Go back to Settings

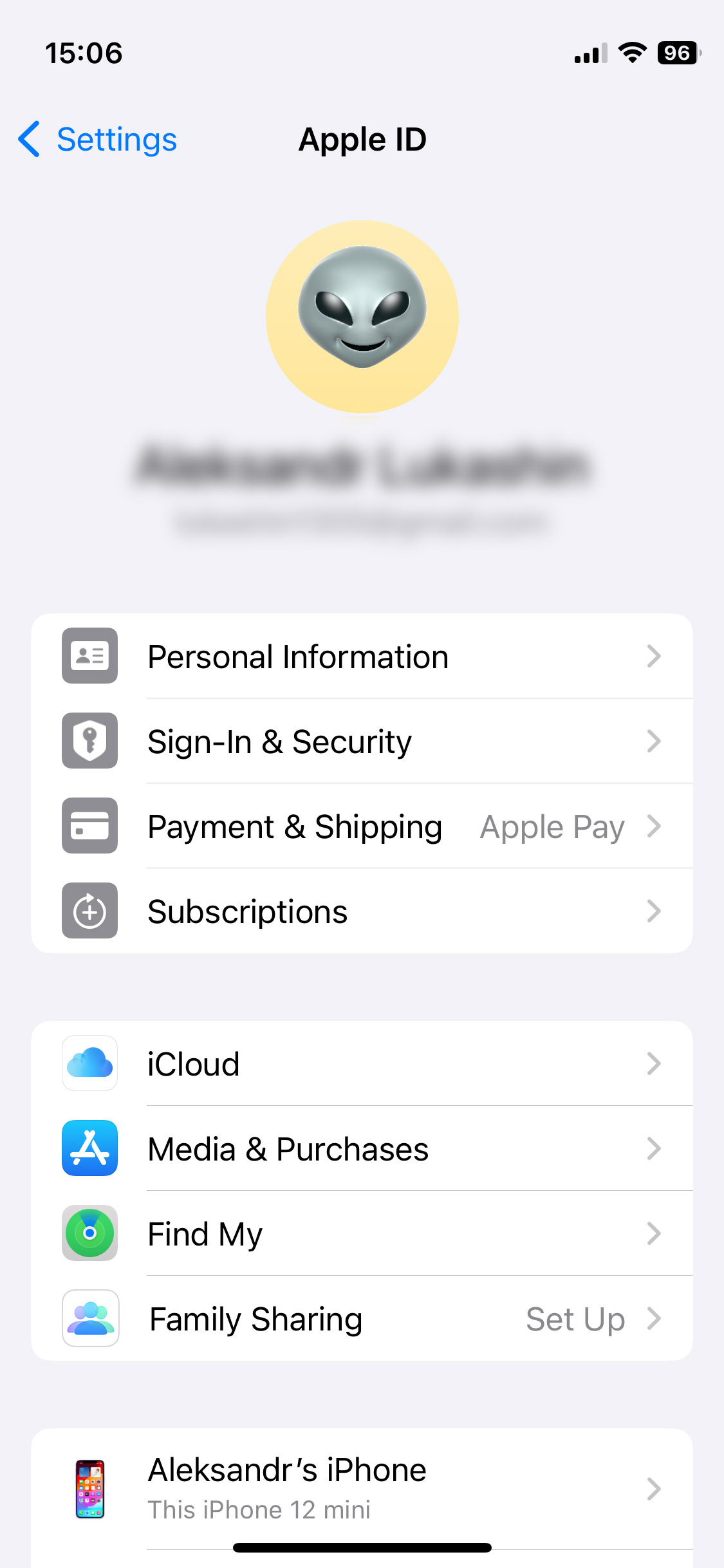click(98, 139)
